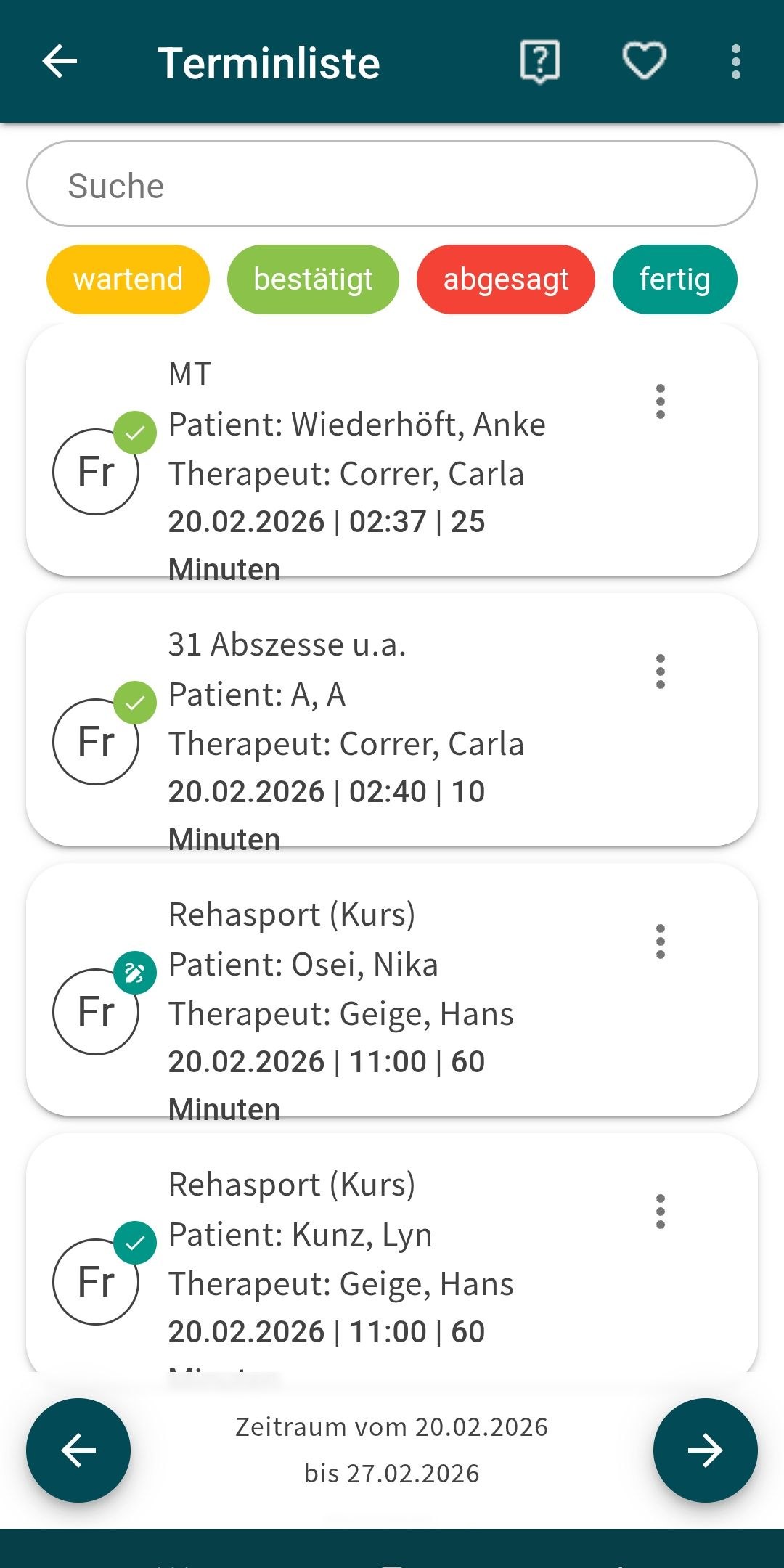Show abgesagt appointments
Image resolution: width=784 pixels, height=1568 pixels.
(506, 279)
